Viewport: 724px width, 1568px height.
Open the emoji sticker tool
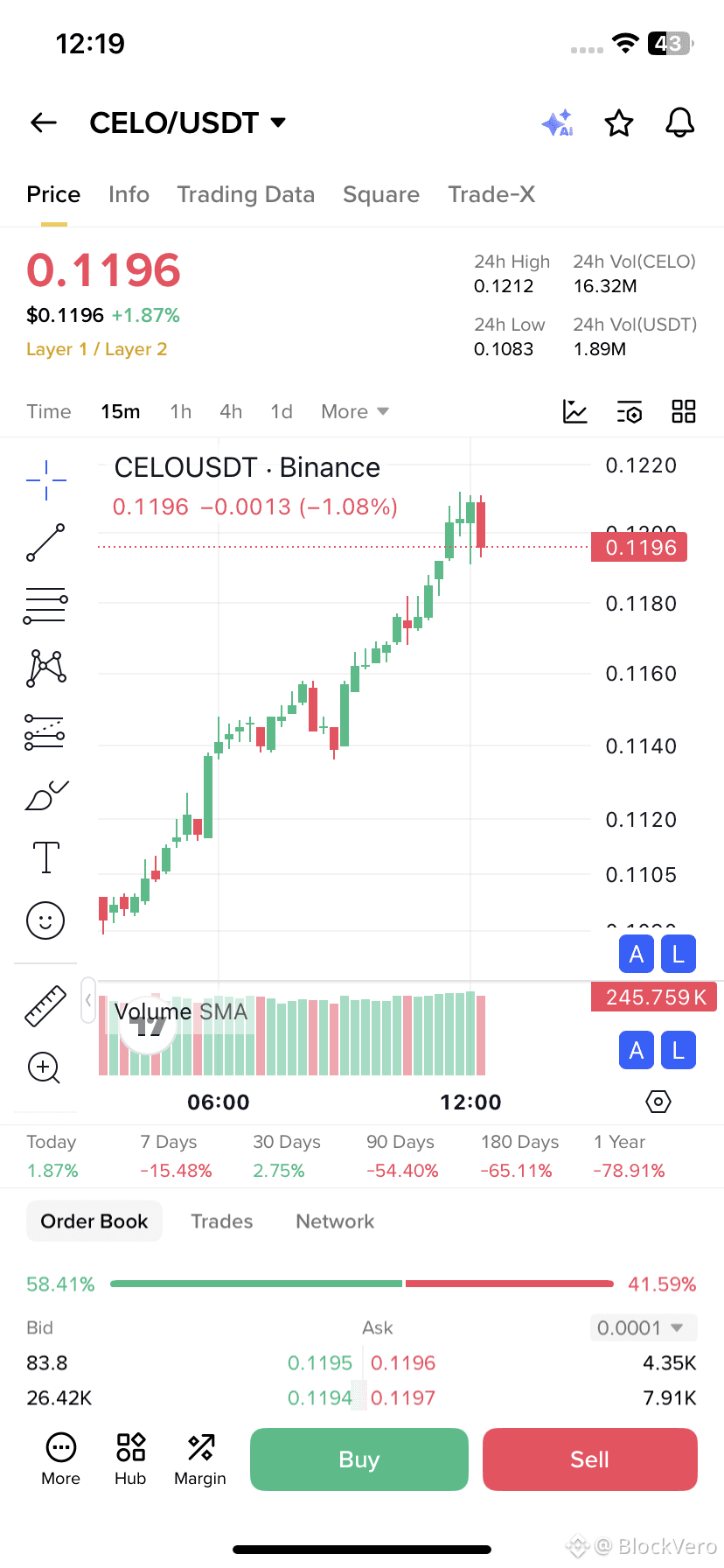point(45,920)
